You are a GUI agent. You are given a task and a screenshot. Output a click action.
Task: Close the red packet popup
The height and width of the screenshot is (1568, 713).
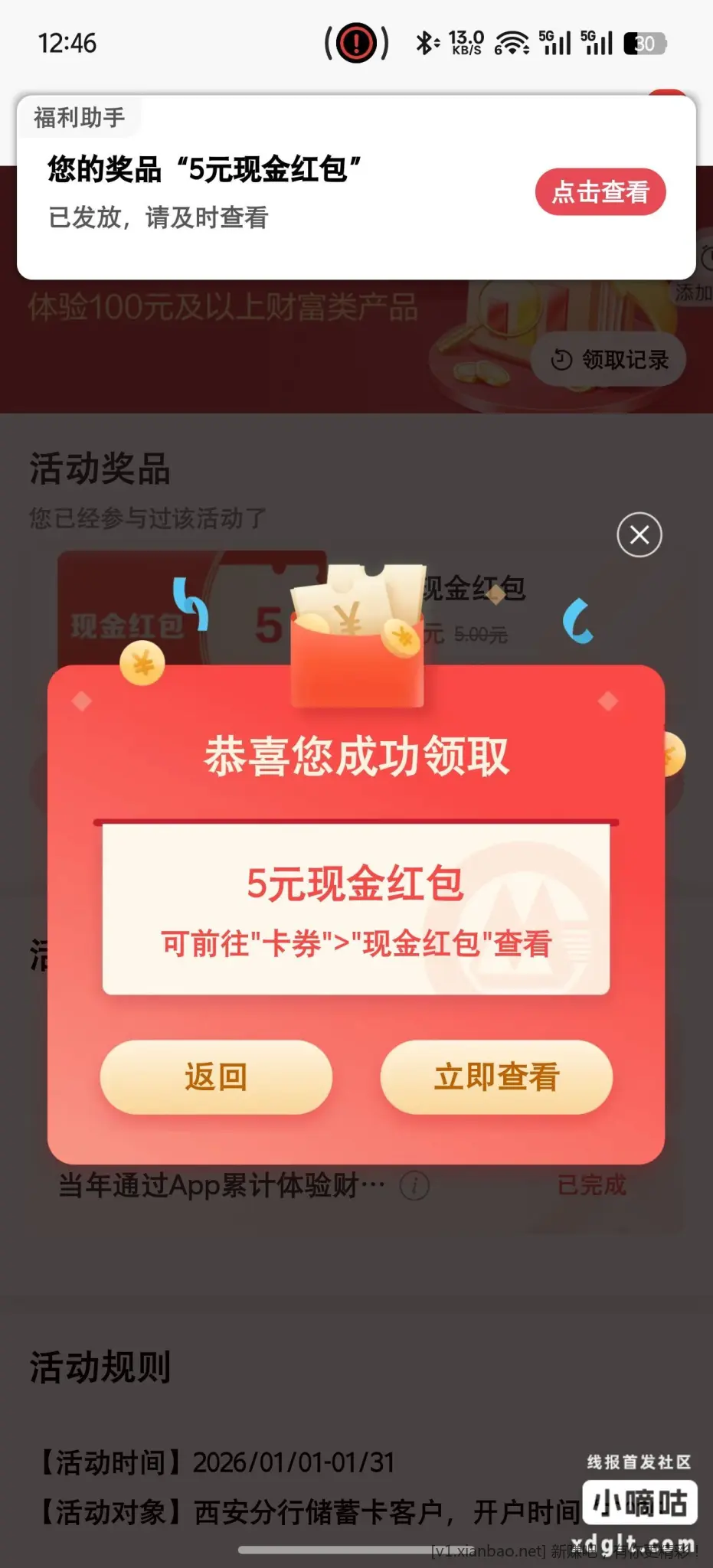(639, 534)
